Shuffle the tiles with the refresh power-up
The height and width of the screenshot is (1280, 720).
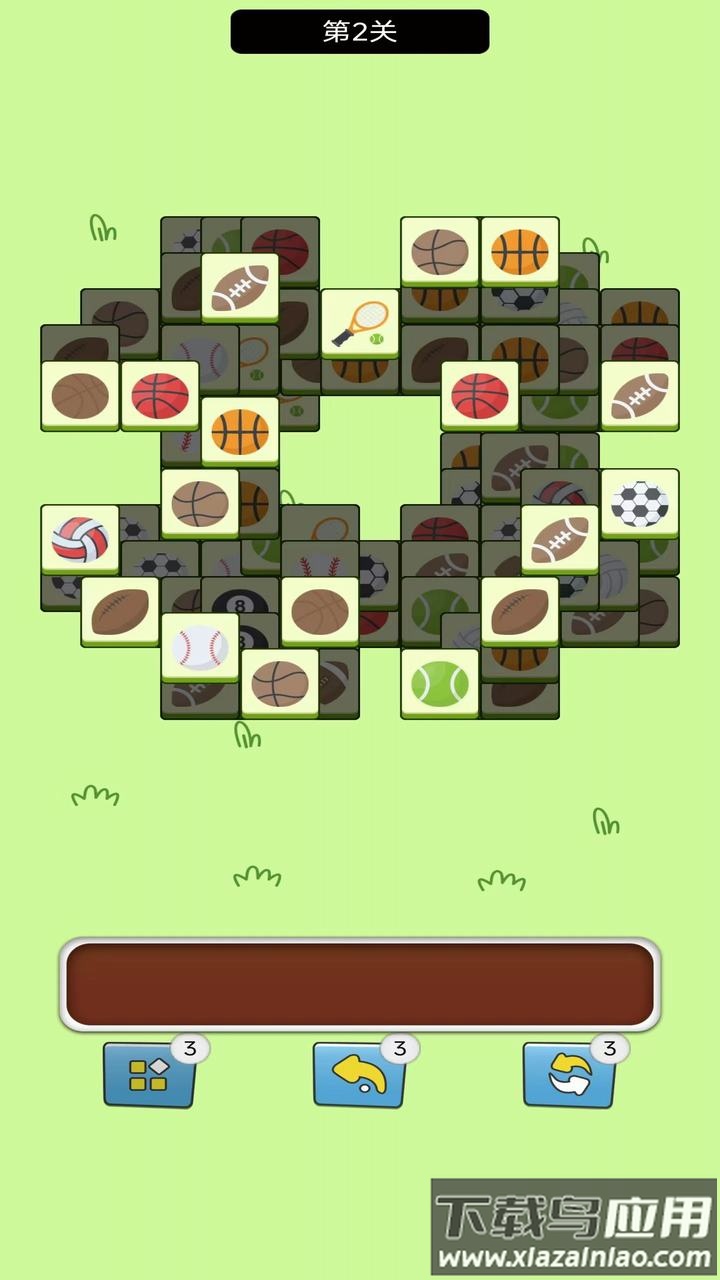[x=570, y=1075]
